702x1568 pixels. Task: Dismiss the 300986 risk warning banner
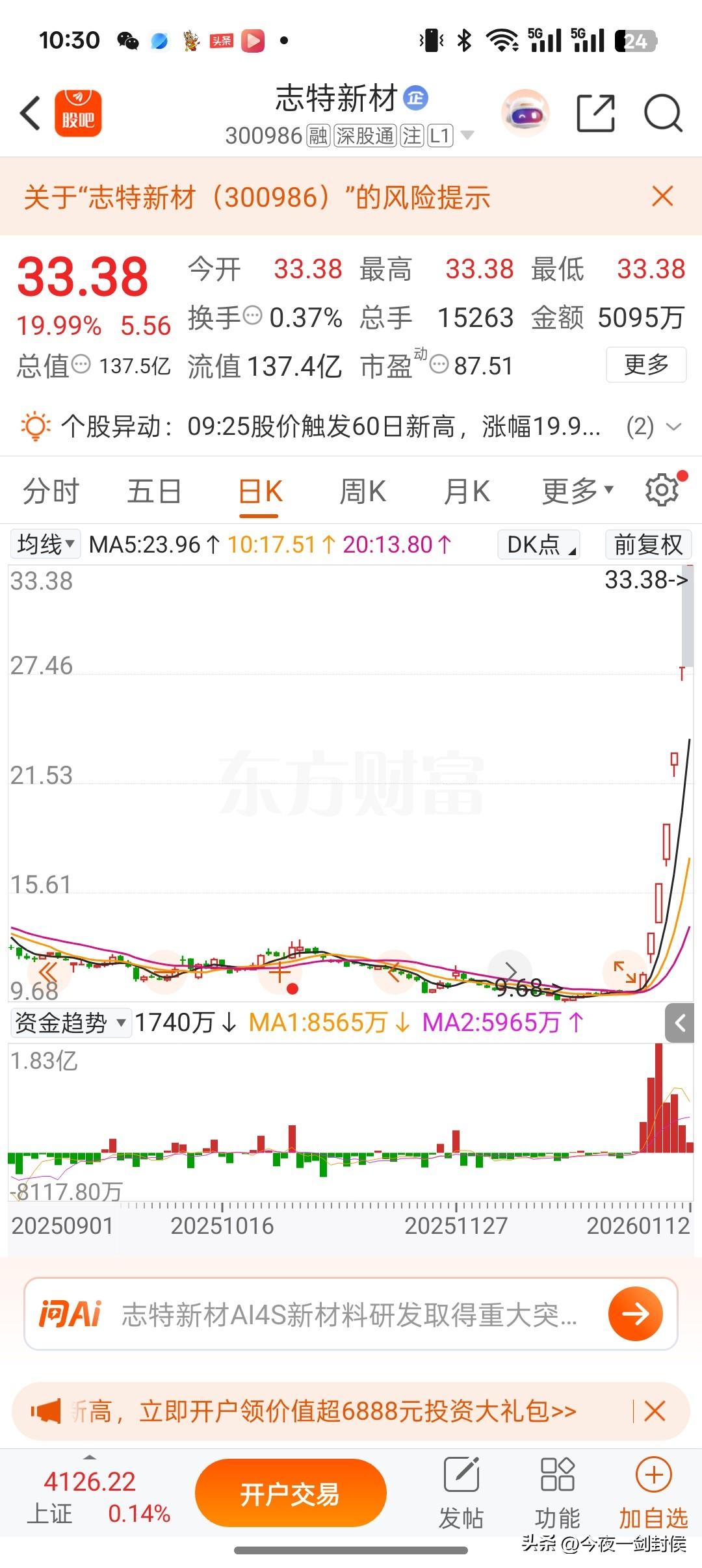coord(662,196)
